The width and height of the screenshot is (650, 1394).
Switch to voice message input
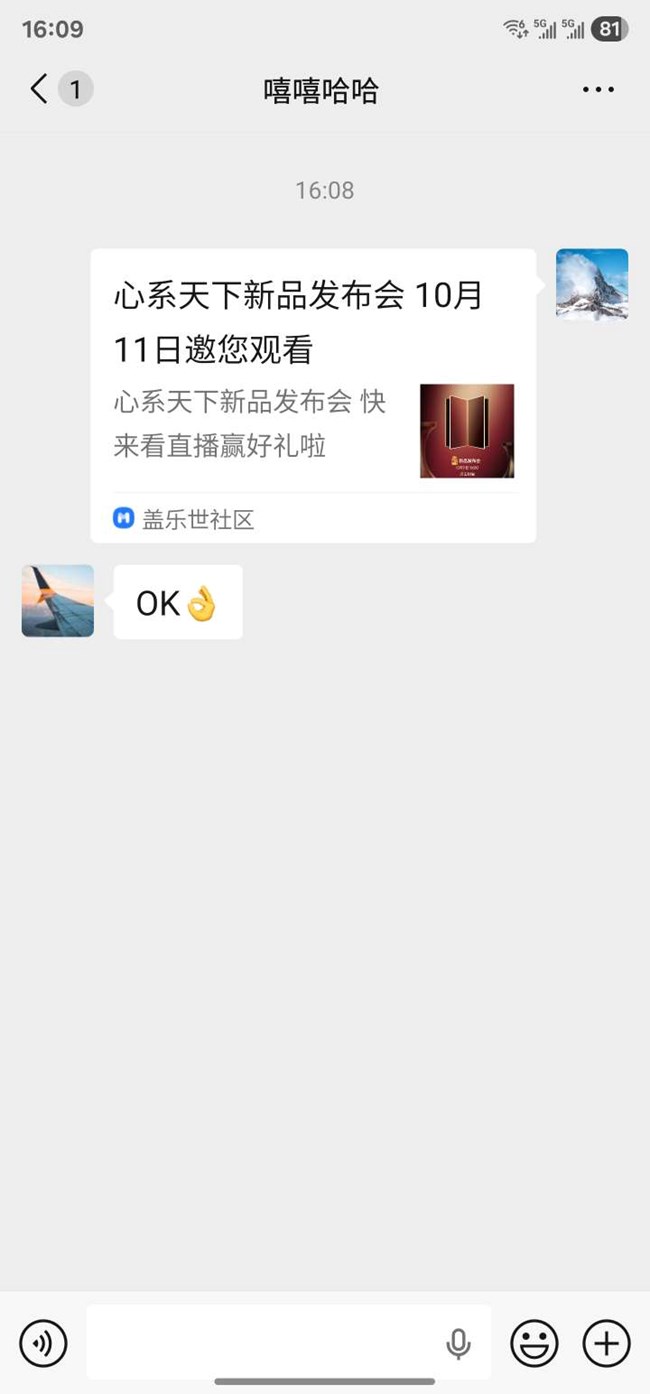click(x=43, y=1343)
